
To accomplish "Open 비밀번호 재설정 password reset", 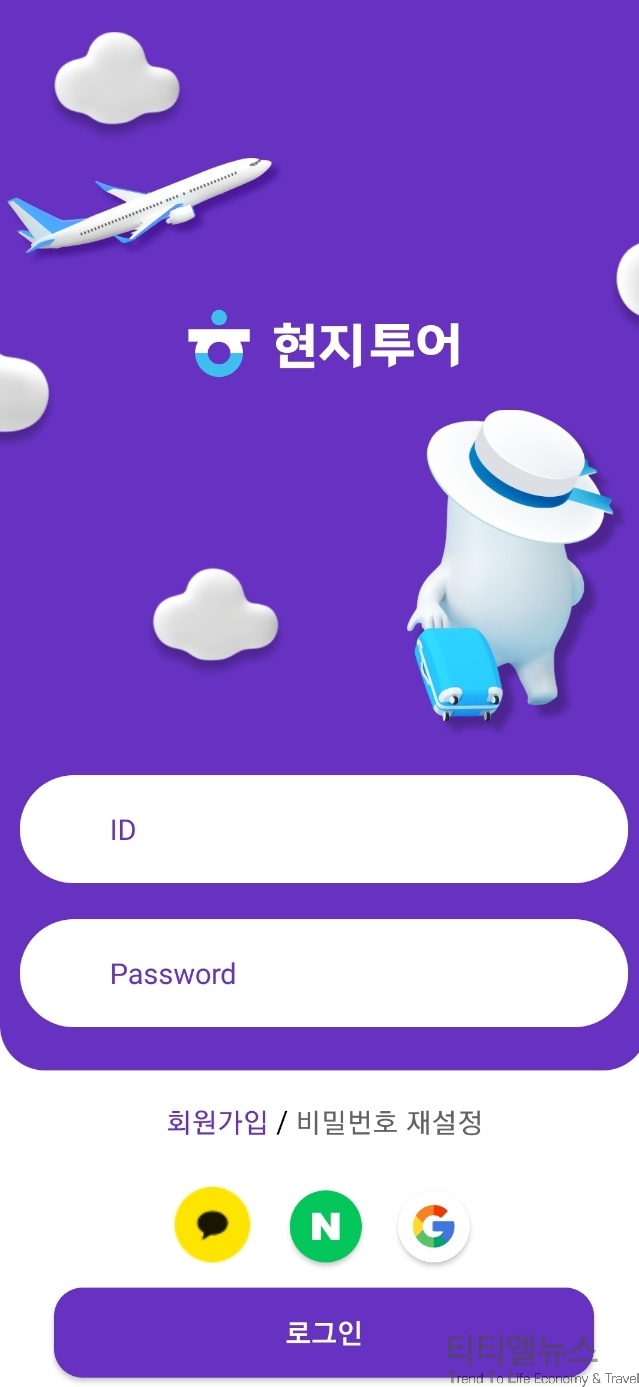I will [x=390, y=1122].
